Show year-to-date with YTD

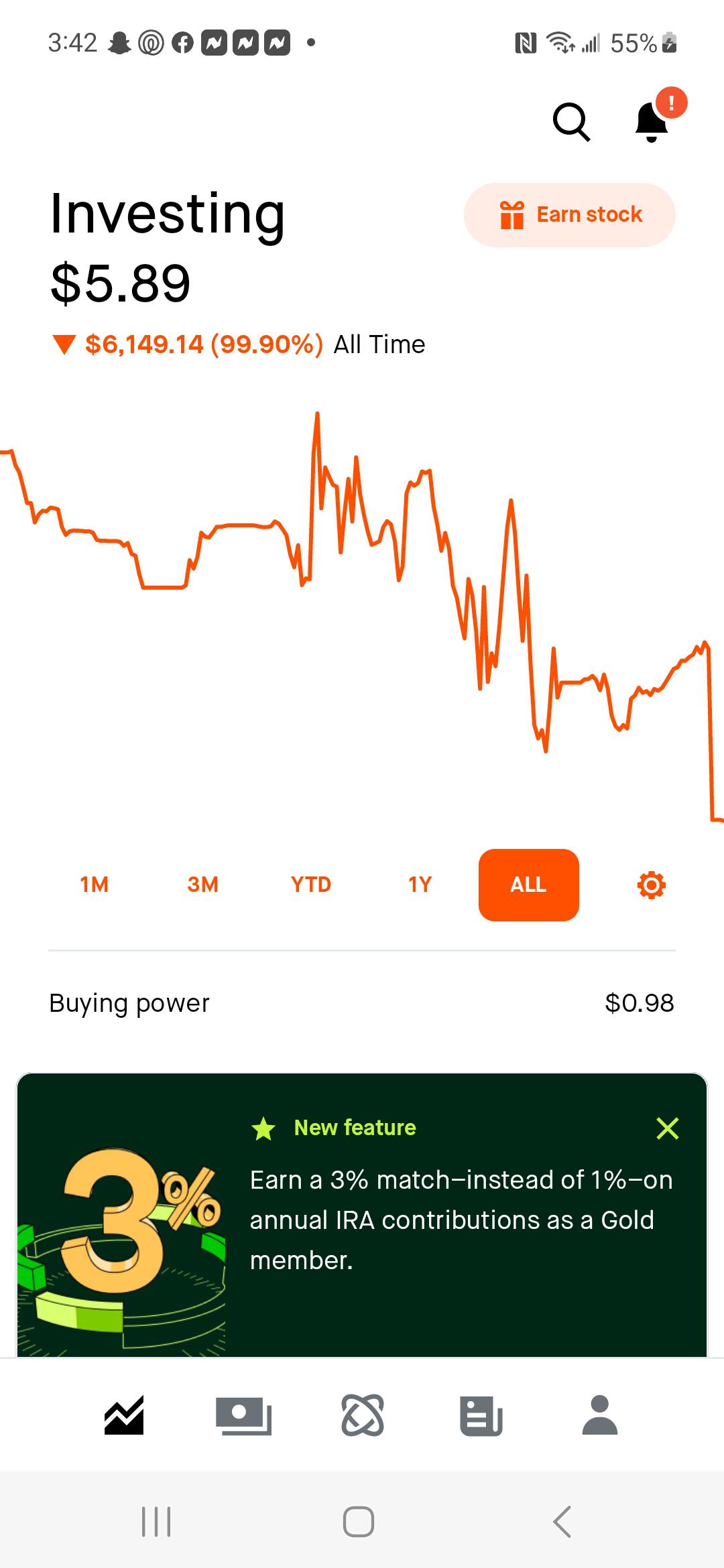point(311,885)
